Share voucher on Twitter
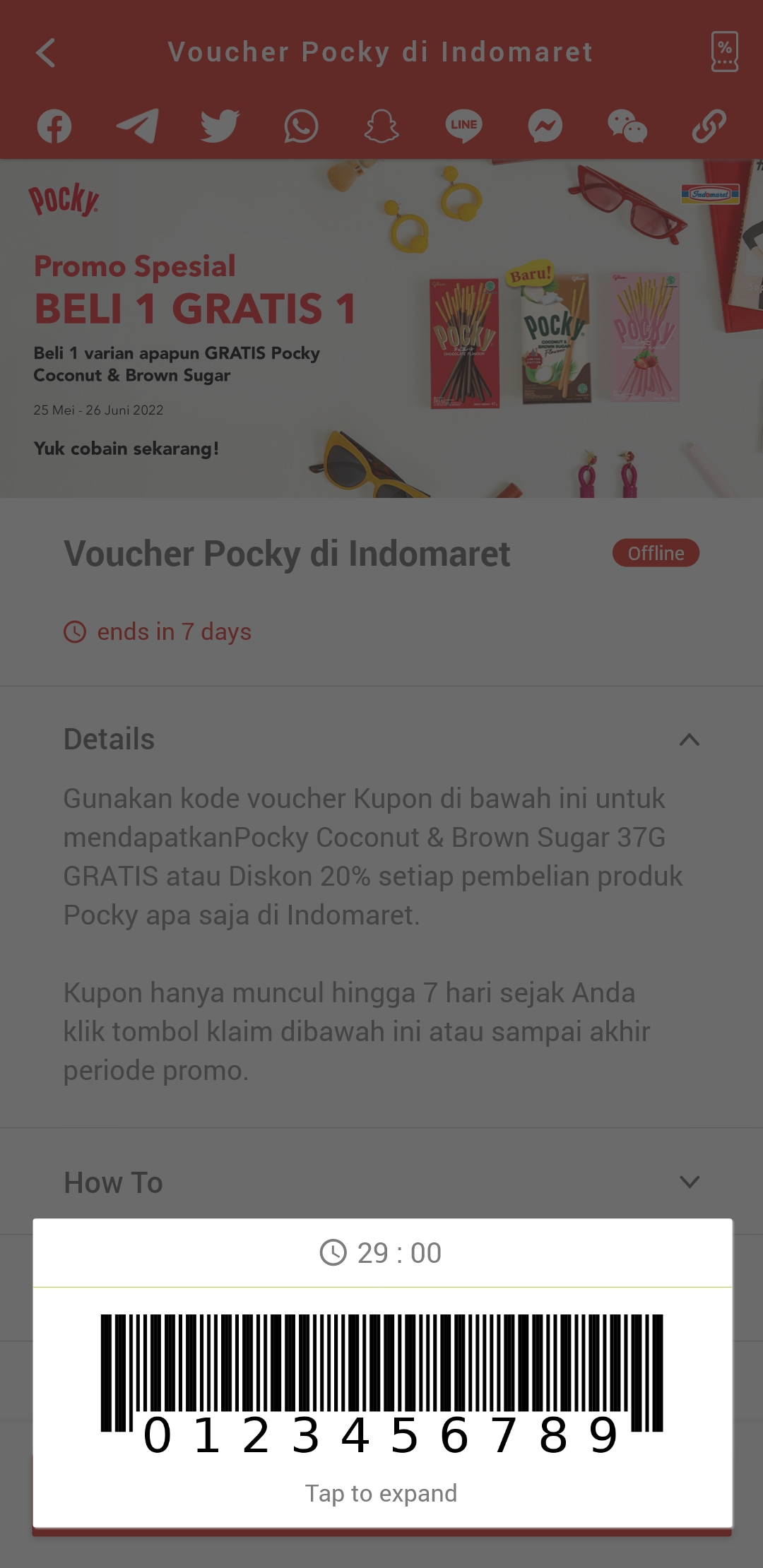Screen dimensions: 763x1568 click(x=220, y=126)
